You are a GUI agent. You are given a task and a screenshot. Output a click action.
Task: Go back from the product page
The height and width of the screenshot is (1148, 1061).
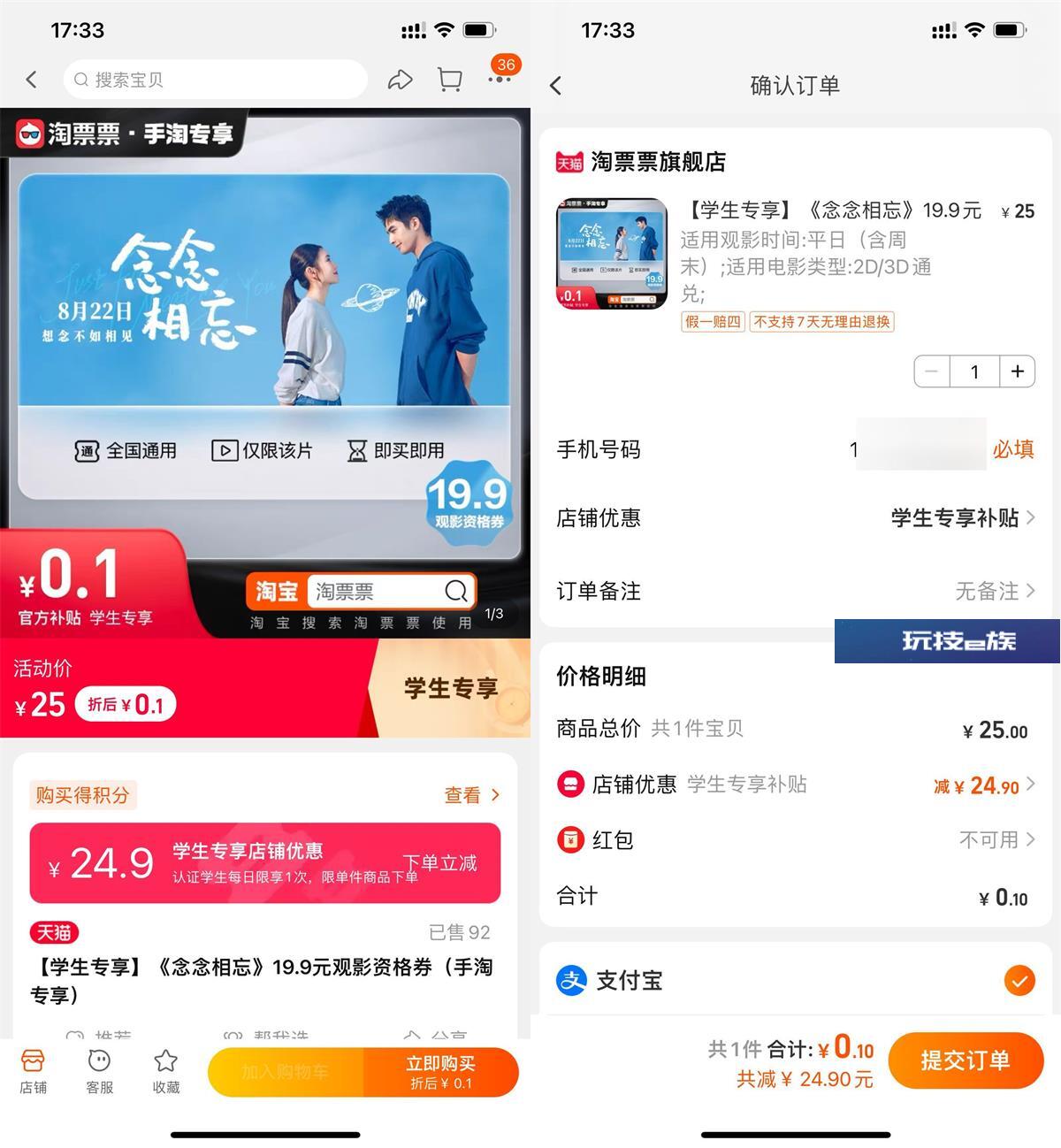click(32, 80)
